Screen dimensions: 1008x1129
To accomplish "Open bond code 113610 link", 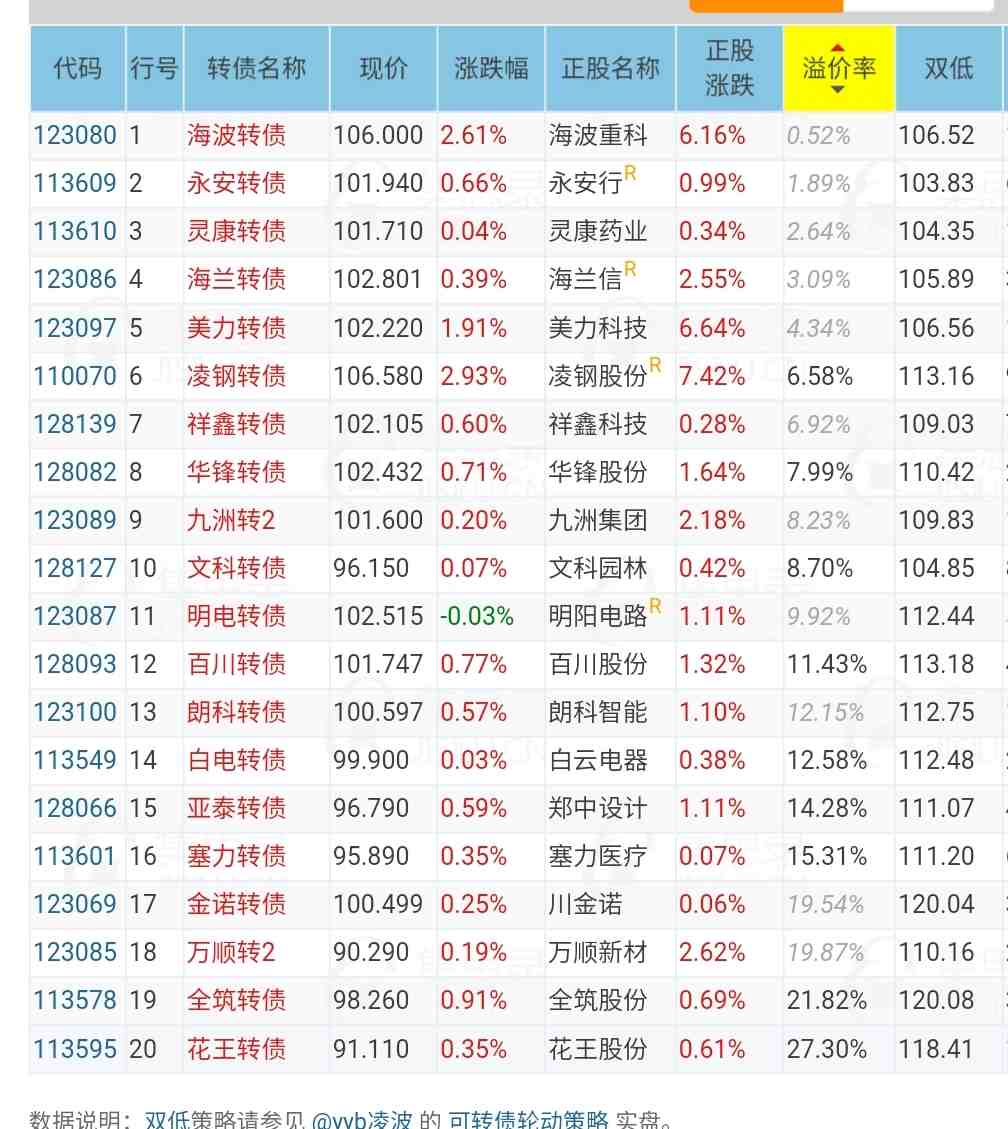I will pyautogui.click(x=75, y=231).
